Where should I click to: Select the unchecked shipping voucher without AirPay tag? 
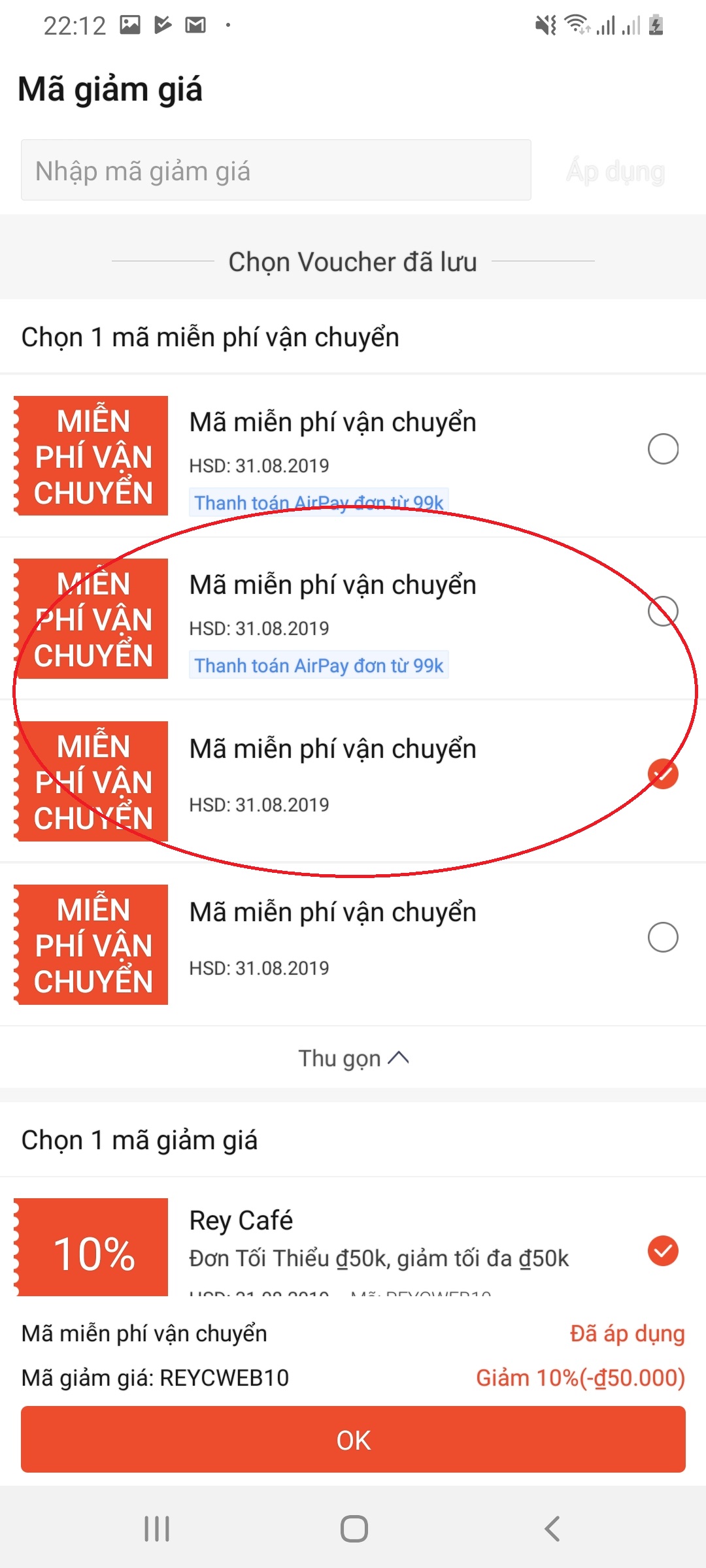pyautogui.click(x=663, y=938)
